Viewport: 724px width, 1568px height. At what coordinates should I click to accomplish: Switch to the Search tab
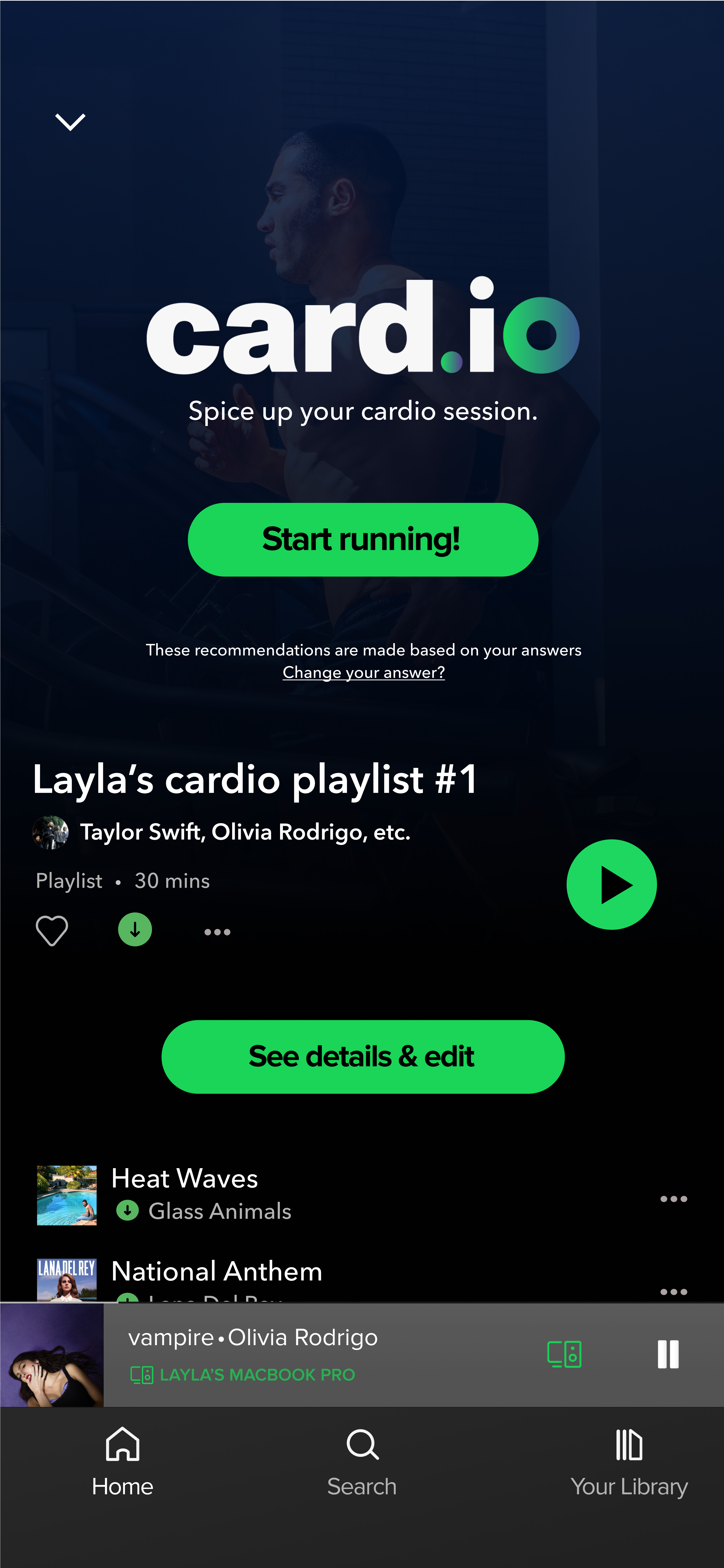(x=362, y=1461)
